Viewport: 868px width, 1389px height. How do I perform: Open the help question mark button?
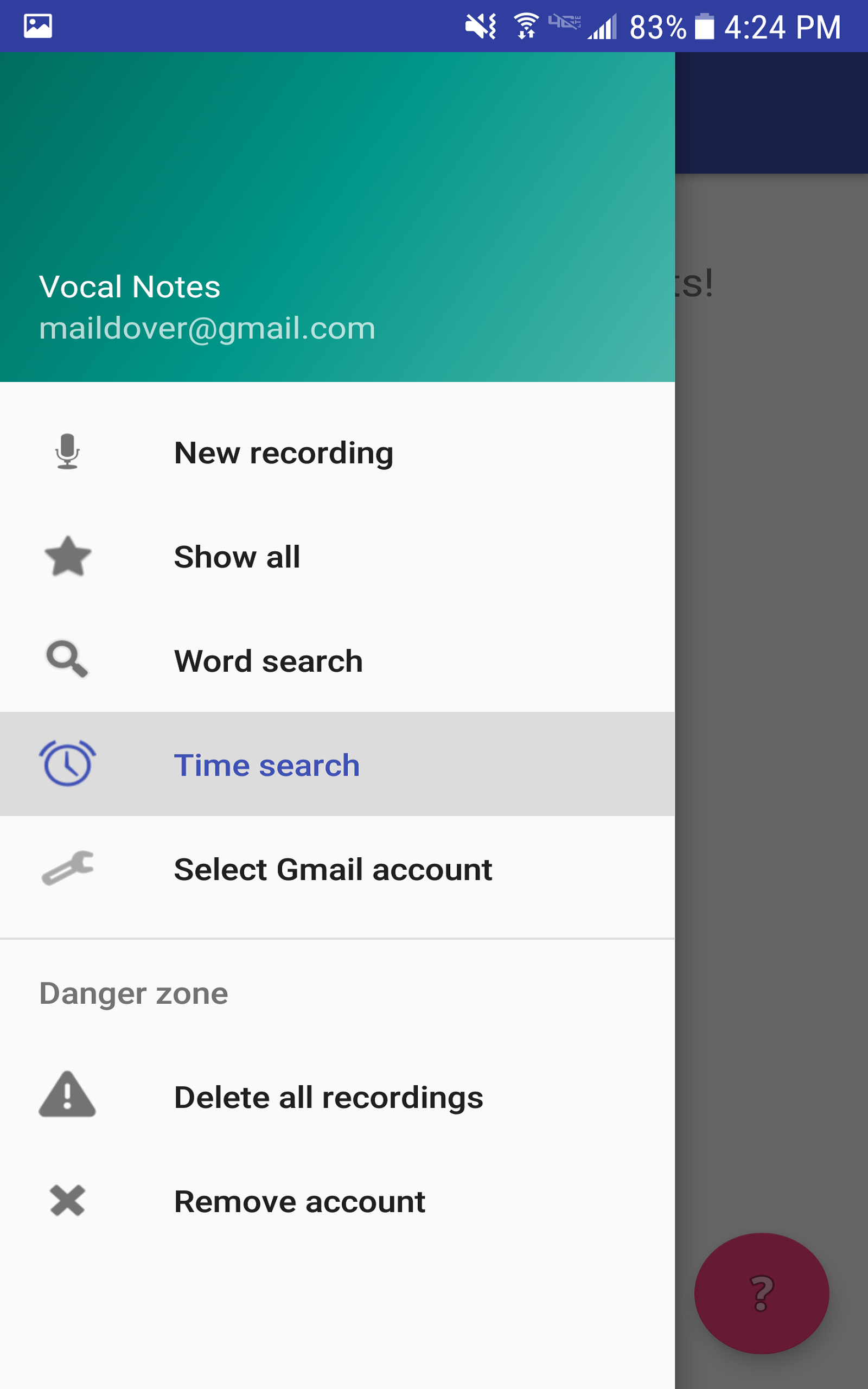pyautogui.click(x=761, y=1292)
